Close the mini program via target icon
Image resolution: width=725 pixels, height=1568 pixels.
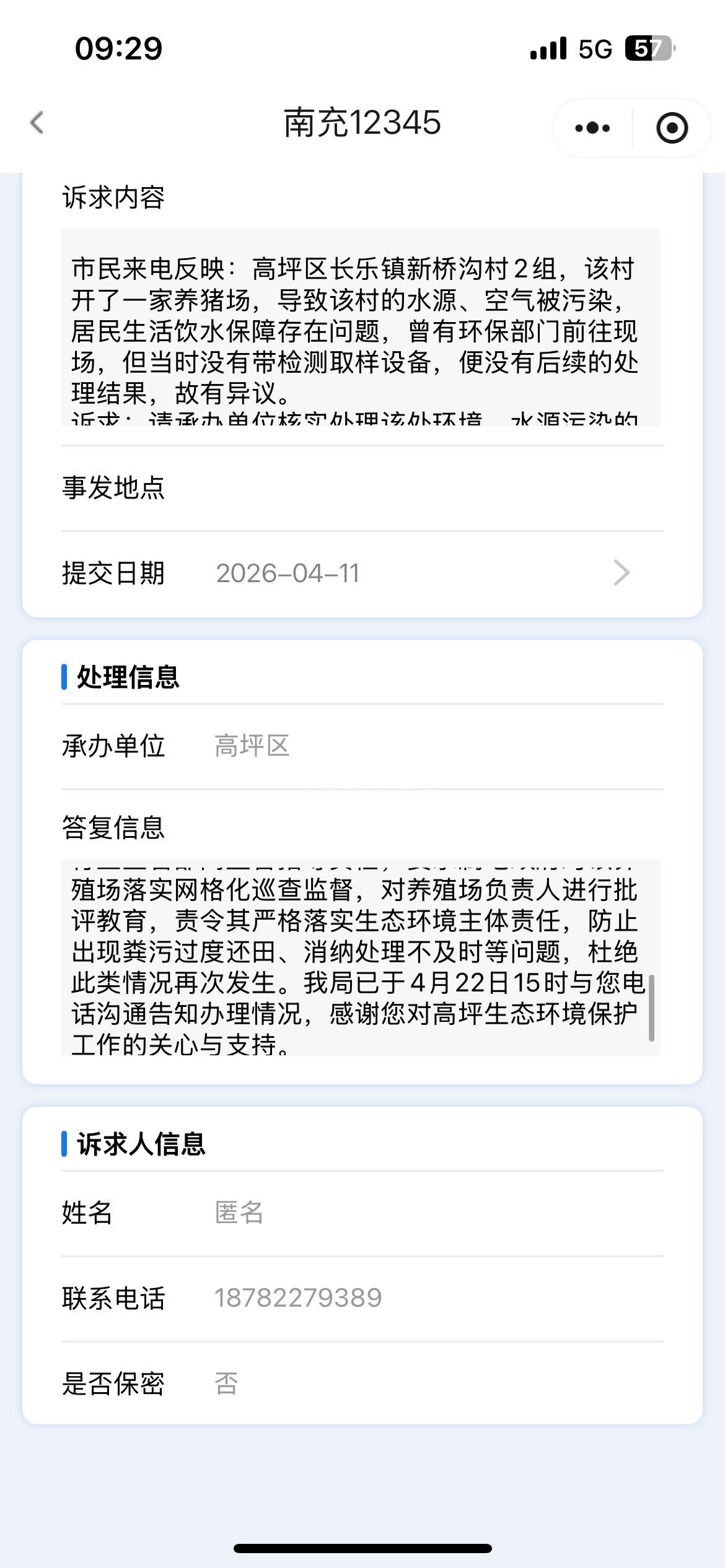pyautogui.click(x=672, y=128)
